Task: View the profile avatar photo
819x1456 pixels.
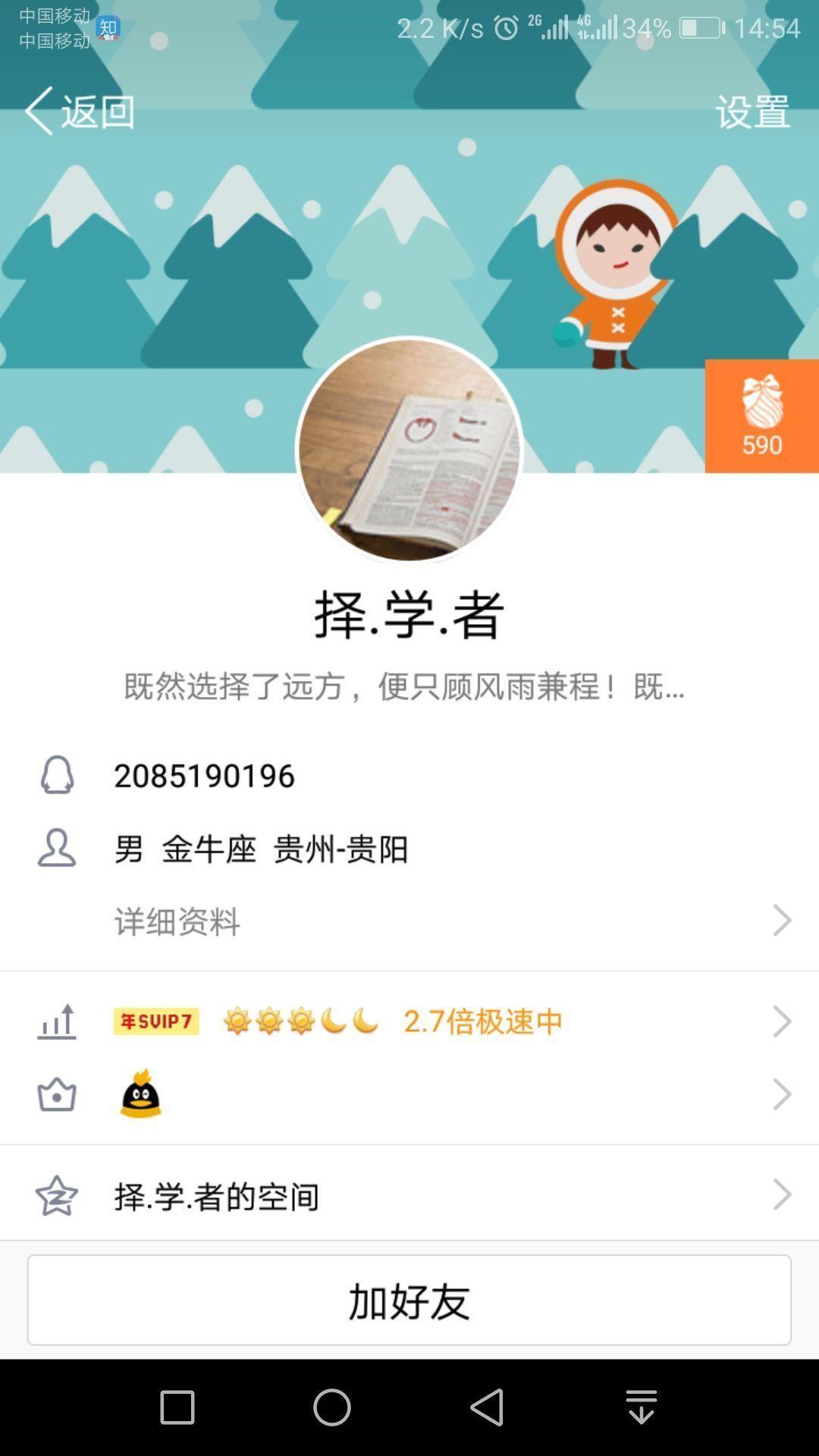Action: (x=409, y=450)
